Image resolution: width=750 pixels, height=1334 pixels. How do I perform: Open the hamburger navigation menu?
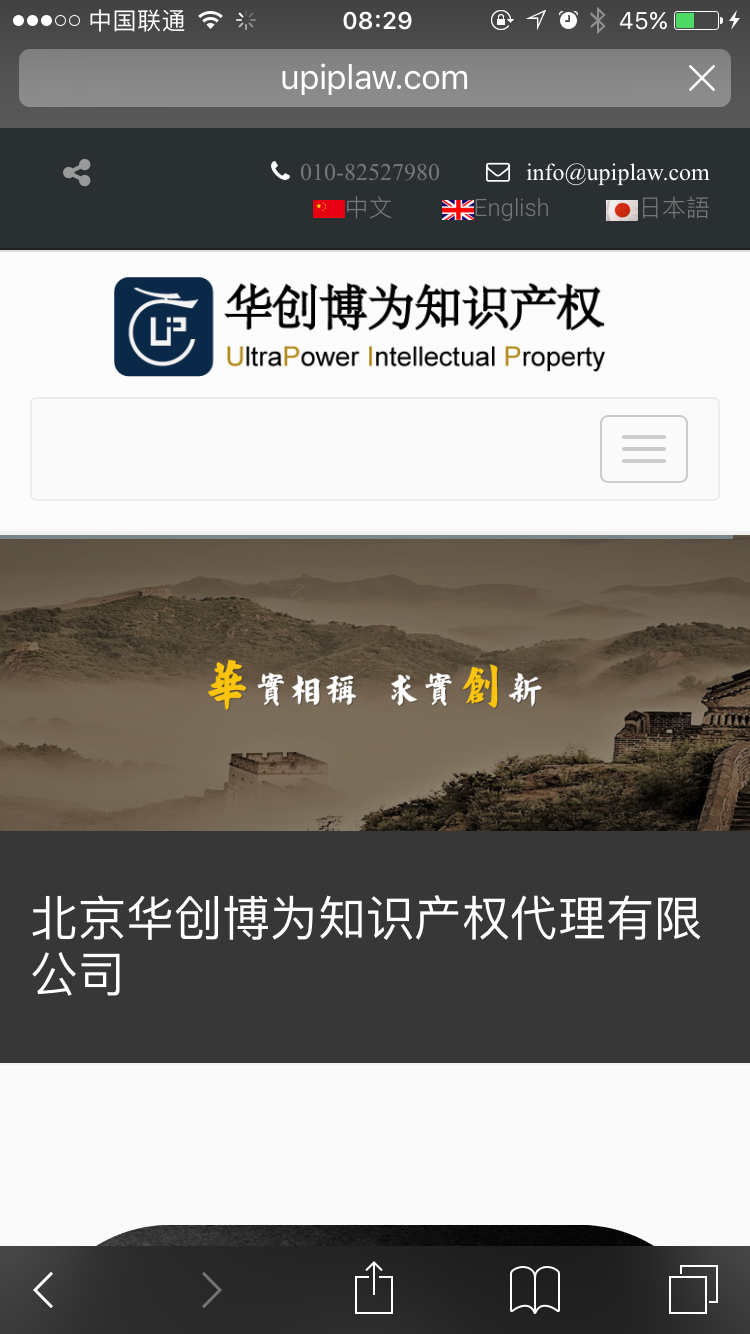pos(644,449)
